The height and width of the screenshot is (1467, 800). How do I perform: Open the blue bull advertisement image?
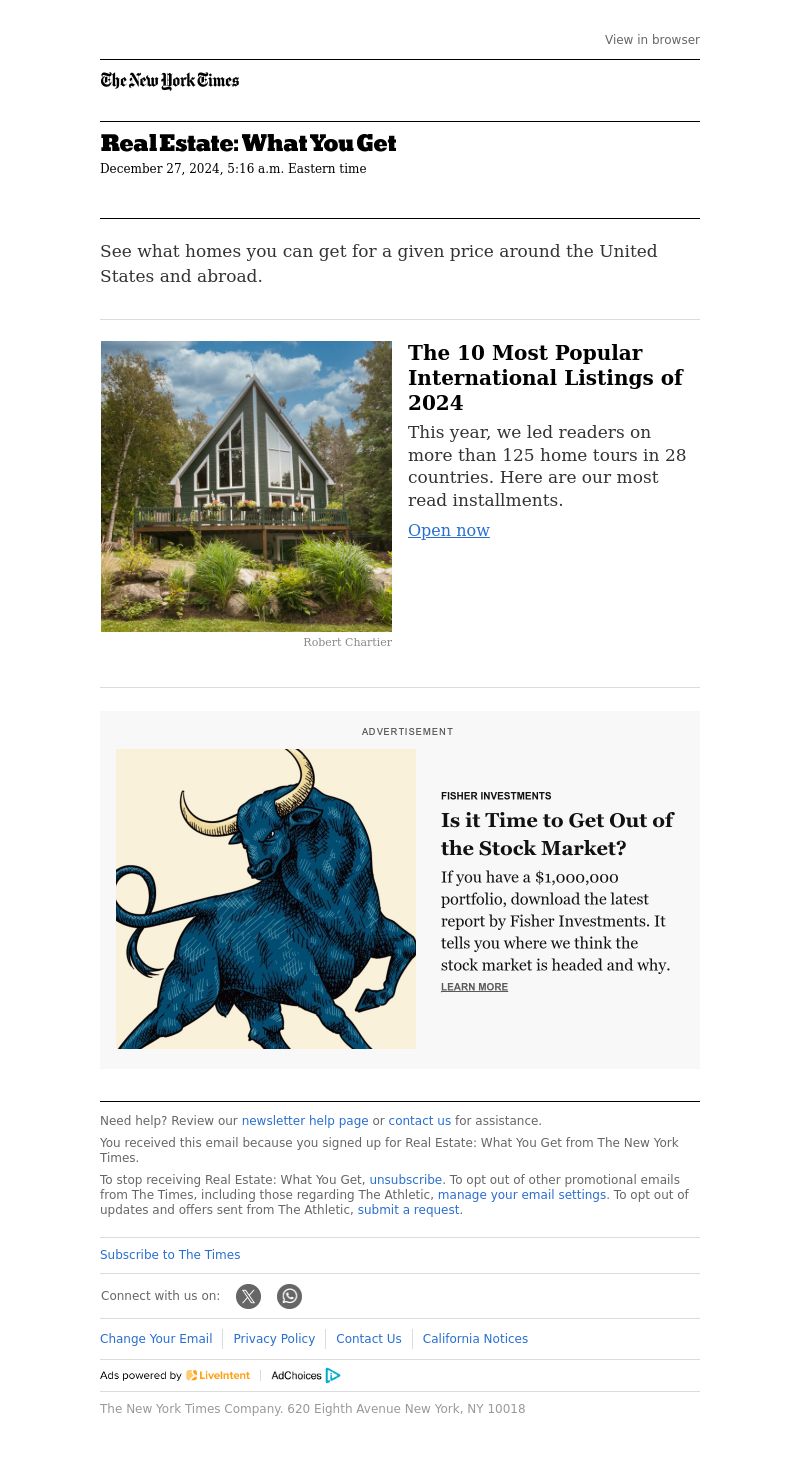click(266, 898)
